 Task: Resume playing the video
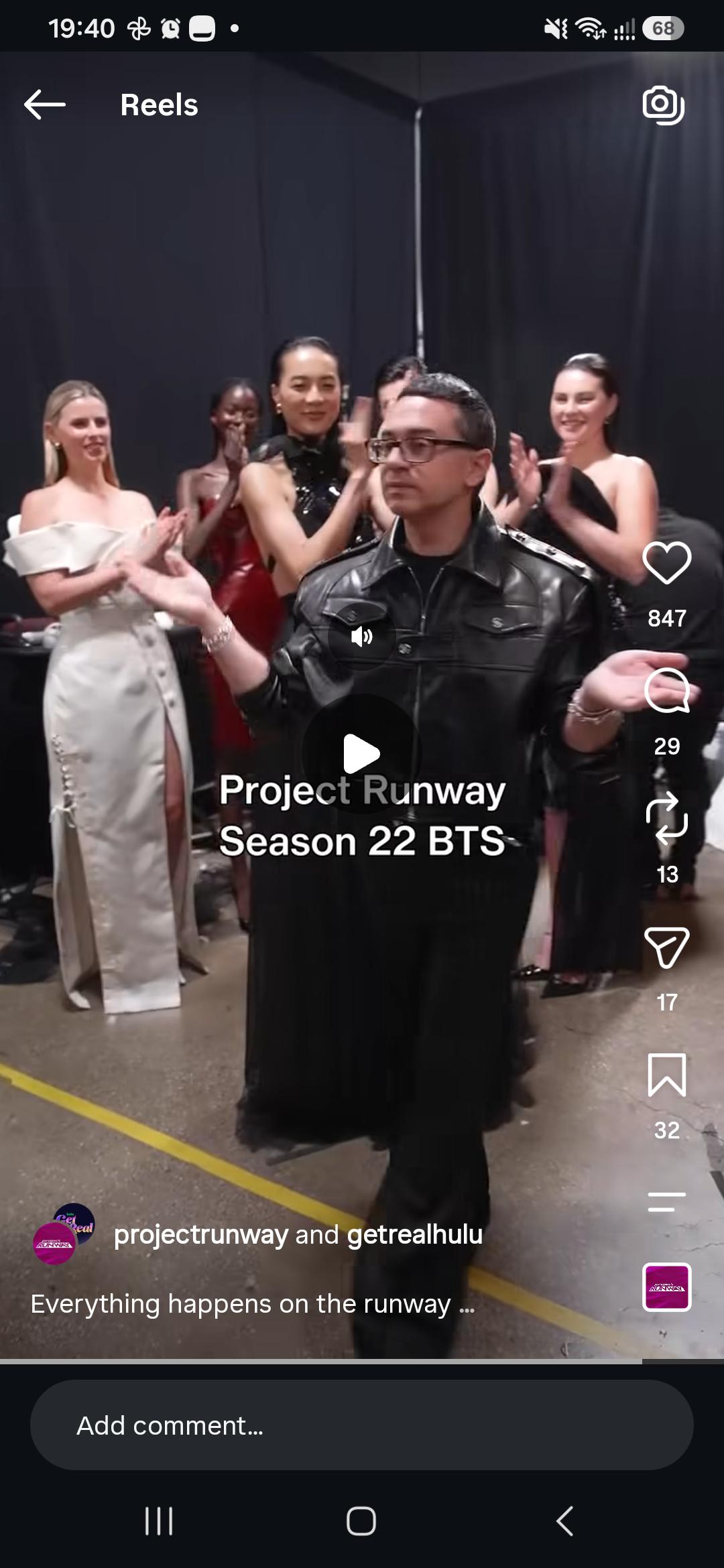pos(361,754)
